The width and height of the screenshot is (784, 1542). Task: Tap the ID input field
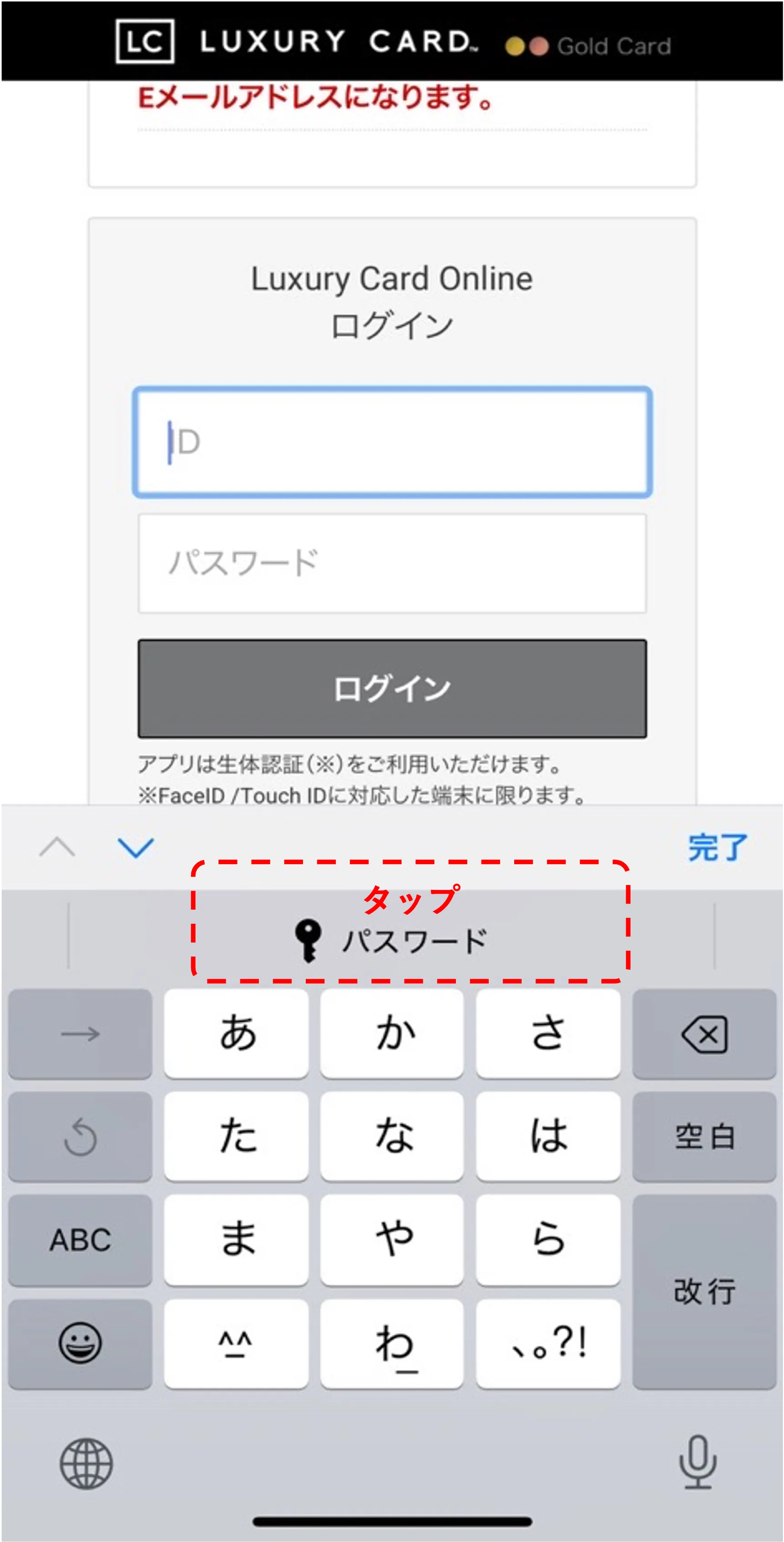[392, 443]
